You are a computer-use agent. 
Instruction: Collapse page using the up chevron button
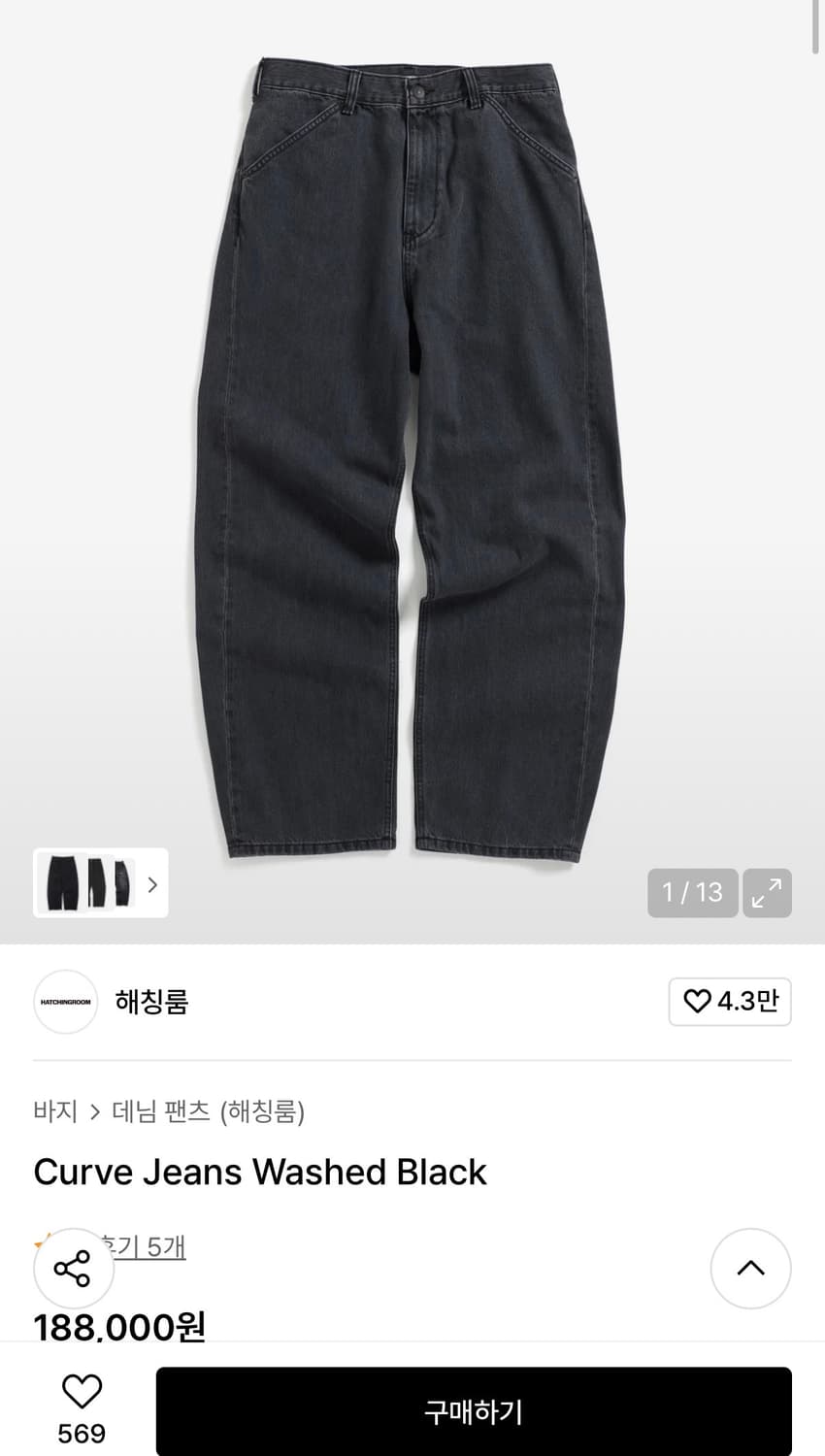pyautogui.click(x=750, y=1269)
